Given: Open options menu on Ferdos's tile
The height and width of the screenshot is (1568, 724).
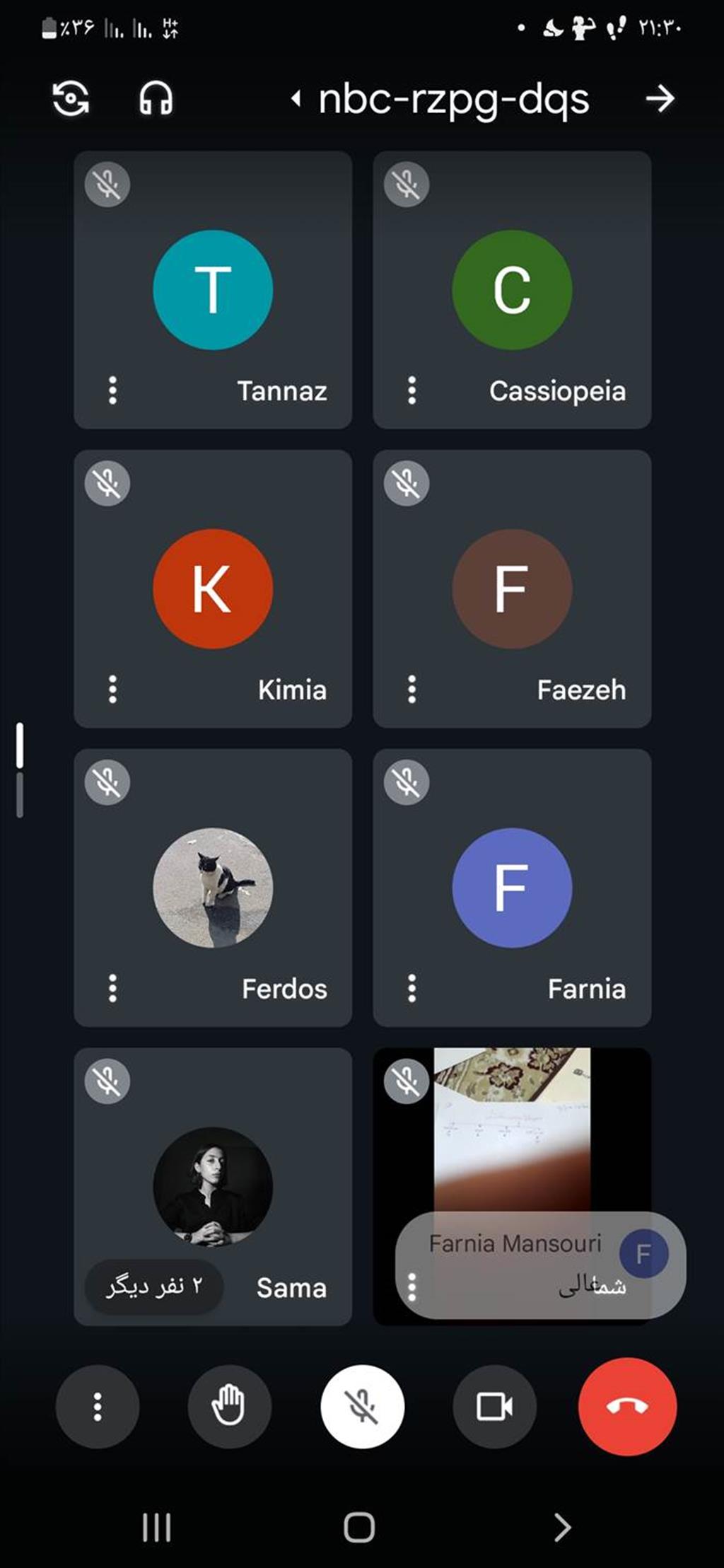Looking at the screenshot, I should (x=112, y=988).
